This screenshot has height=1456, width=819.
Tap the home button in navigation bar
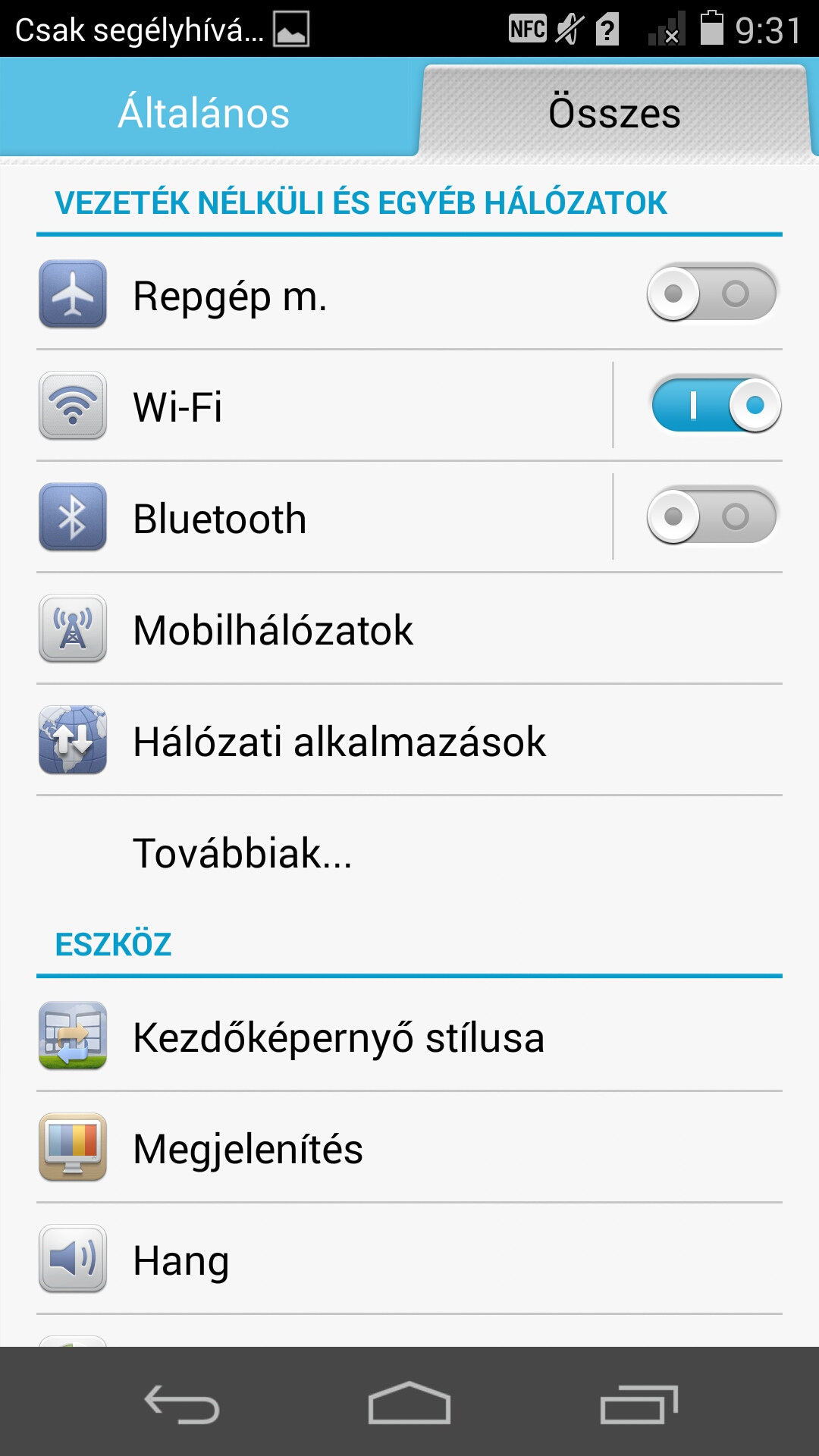[409, 1404]
